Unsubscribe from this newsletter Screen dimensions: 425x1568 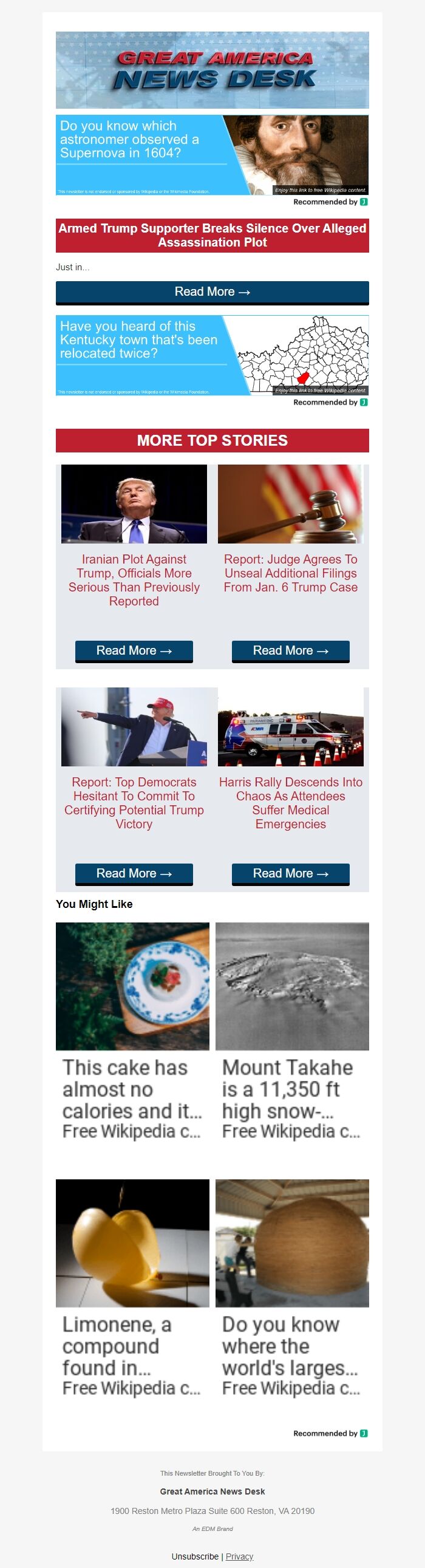pos(194,1556)
